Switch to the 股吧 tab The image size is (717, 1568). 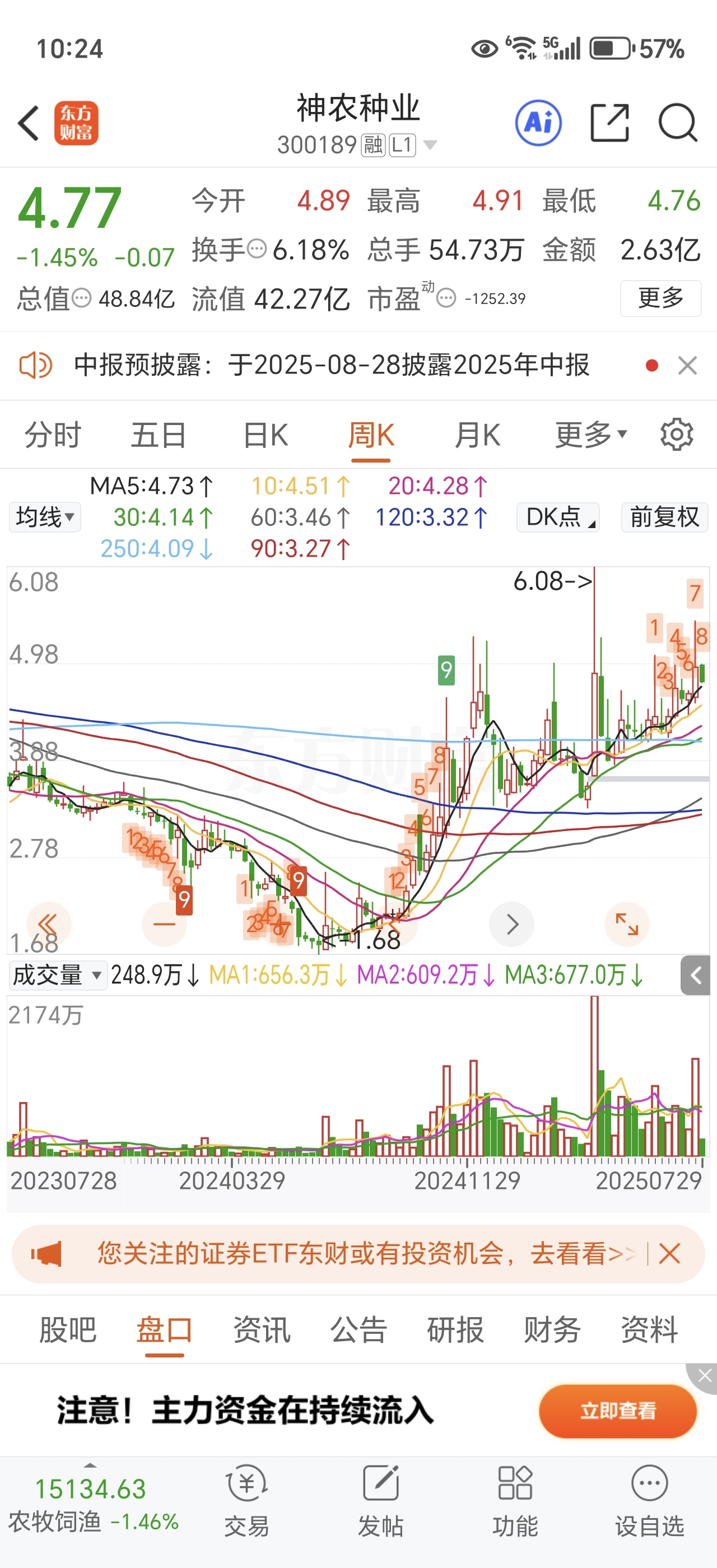(x=68, y=1329)
